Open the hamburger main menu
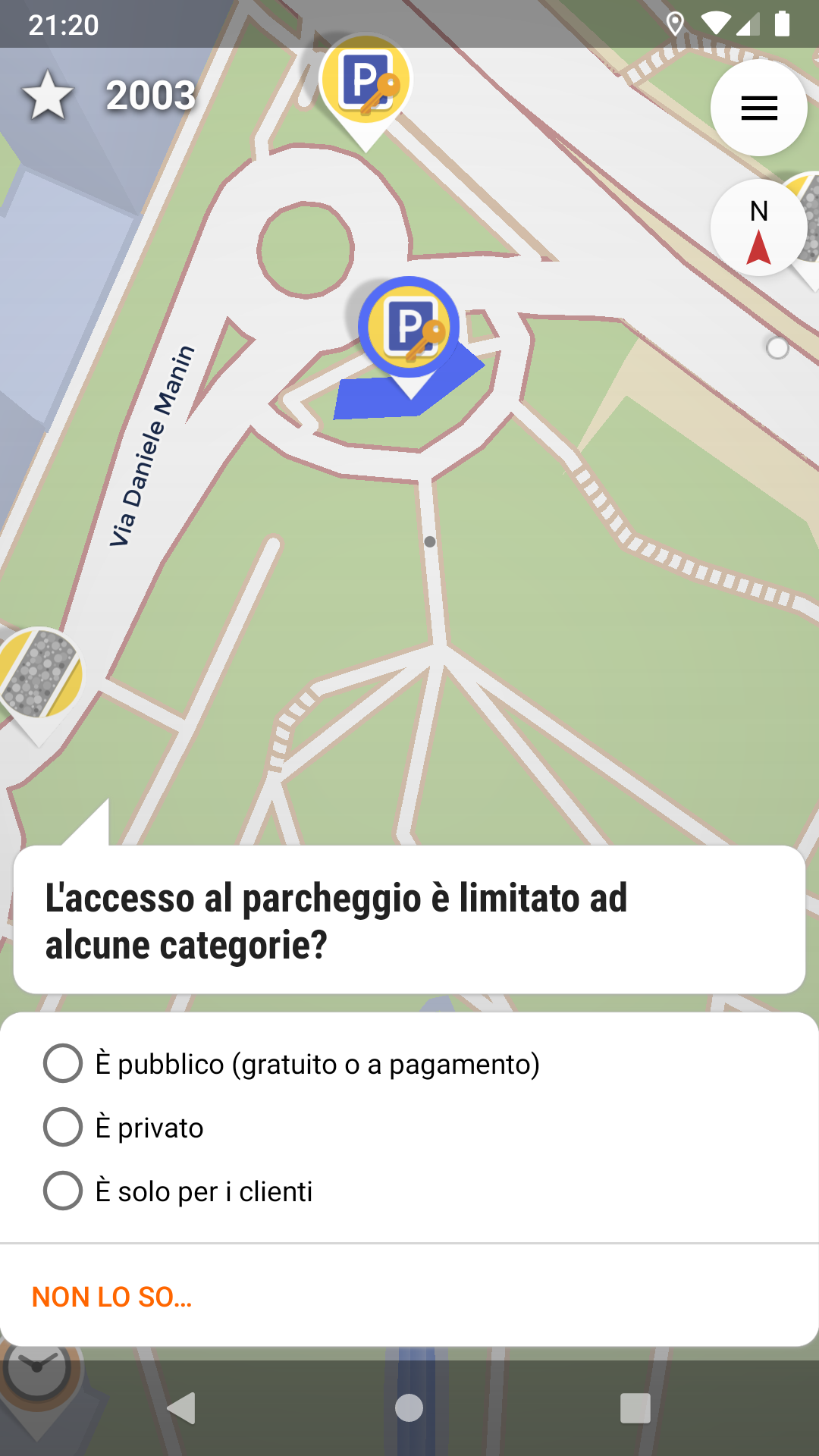Viewport: 819px width, 1456px height. coord(758,108)
